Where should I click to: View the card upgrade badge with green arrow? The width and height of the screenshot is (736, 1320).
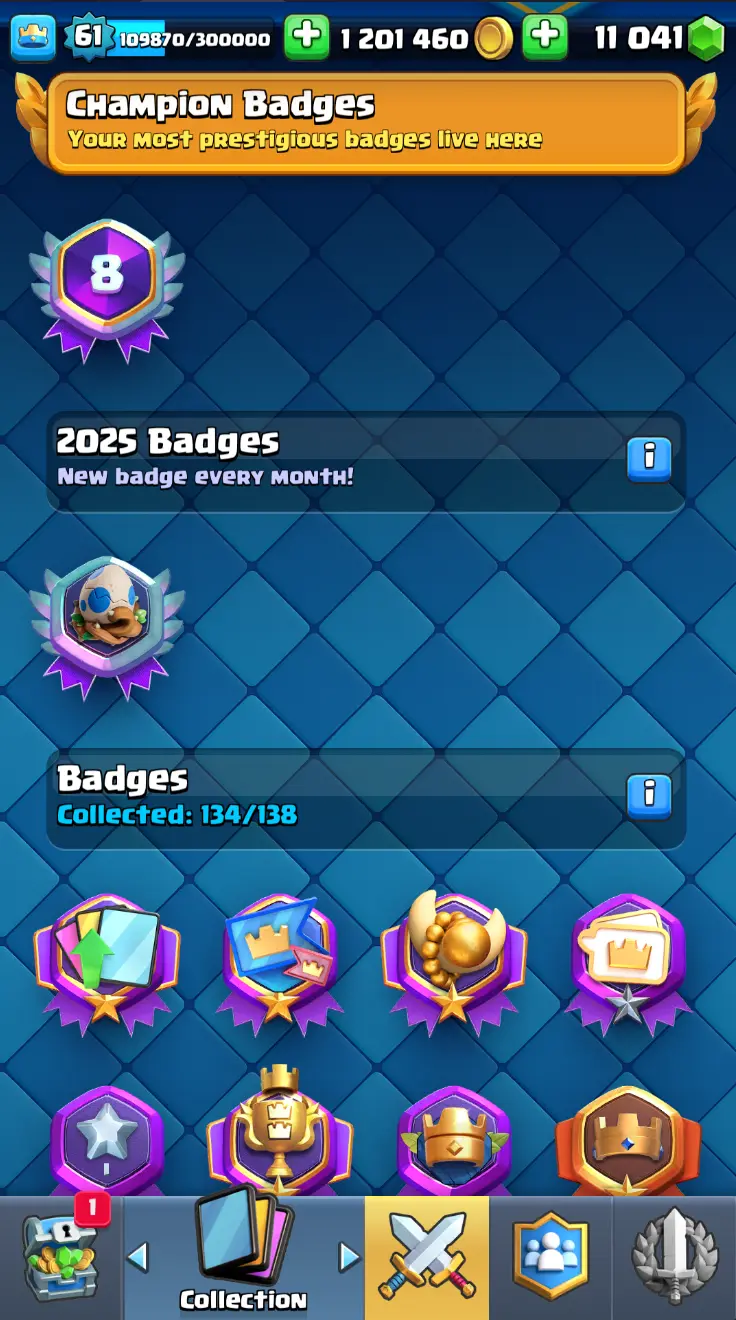(x=107, y=958)
